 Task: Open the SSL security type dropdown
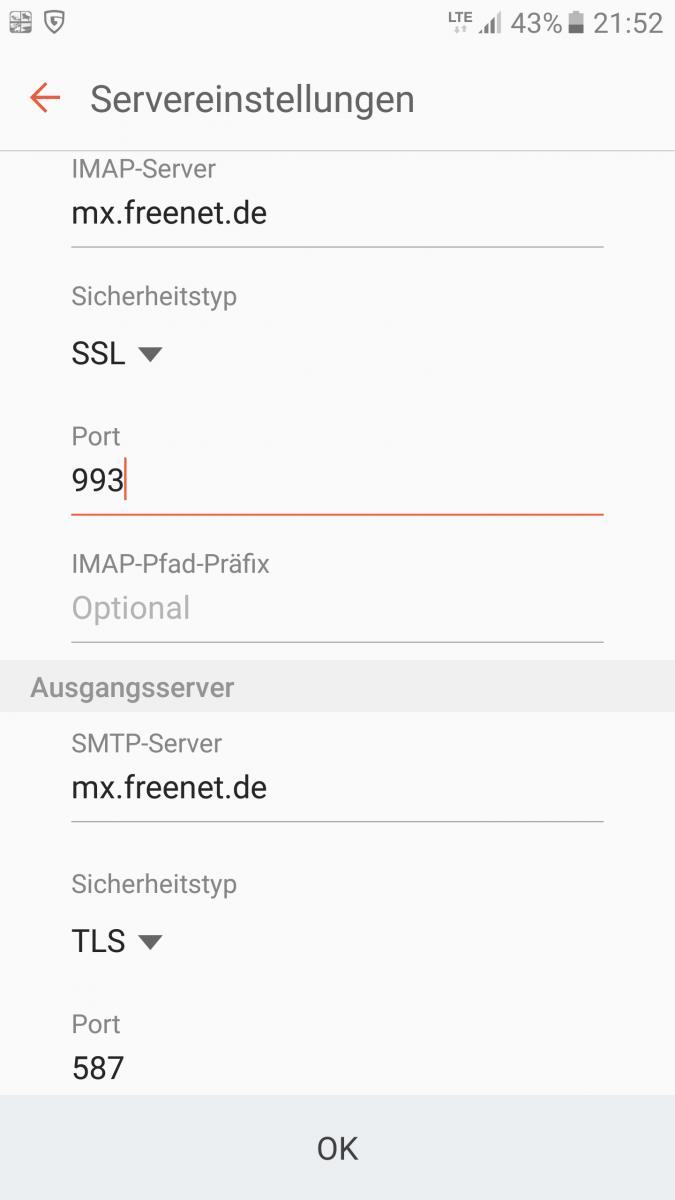coord(117,354)
